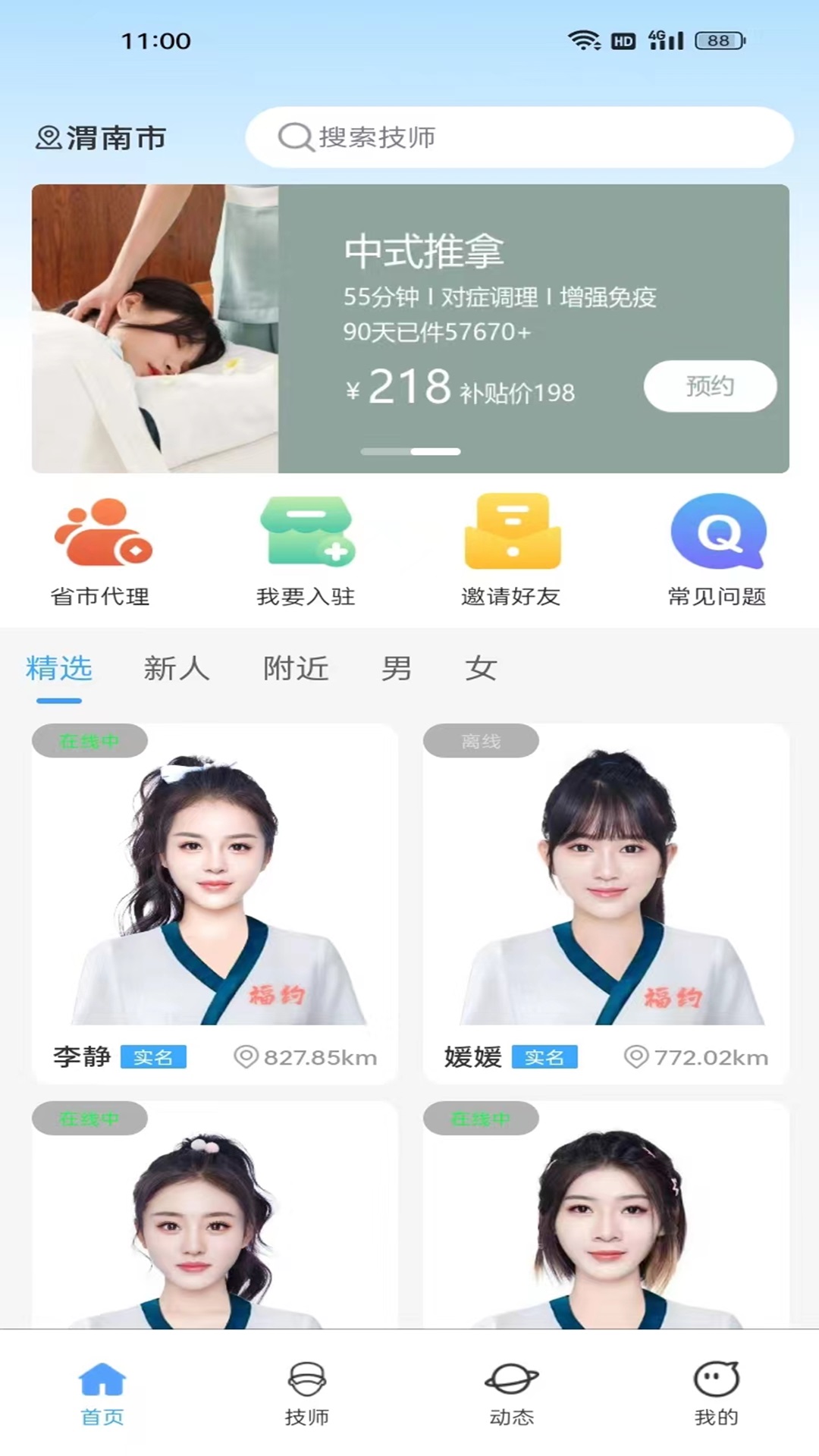819x1456 pixels.
Task: Switch to the 附近 tab
Action: pyautogui.click(x=296, y=669)
